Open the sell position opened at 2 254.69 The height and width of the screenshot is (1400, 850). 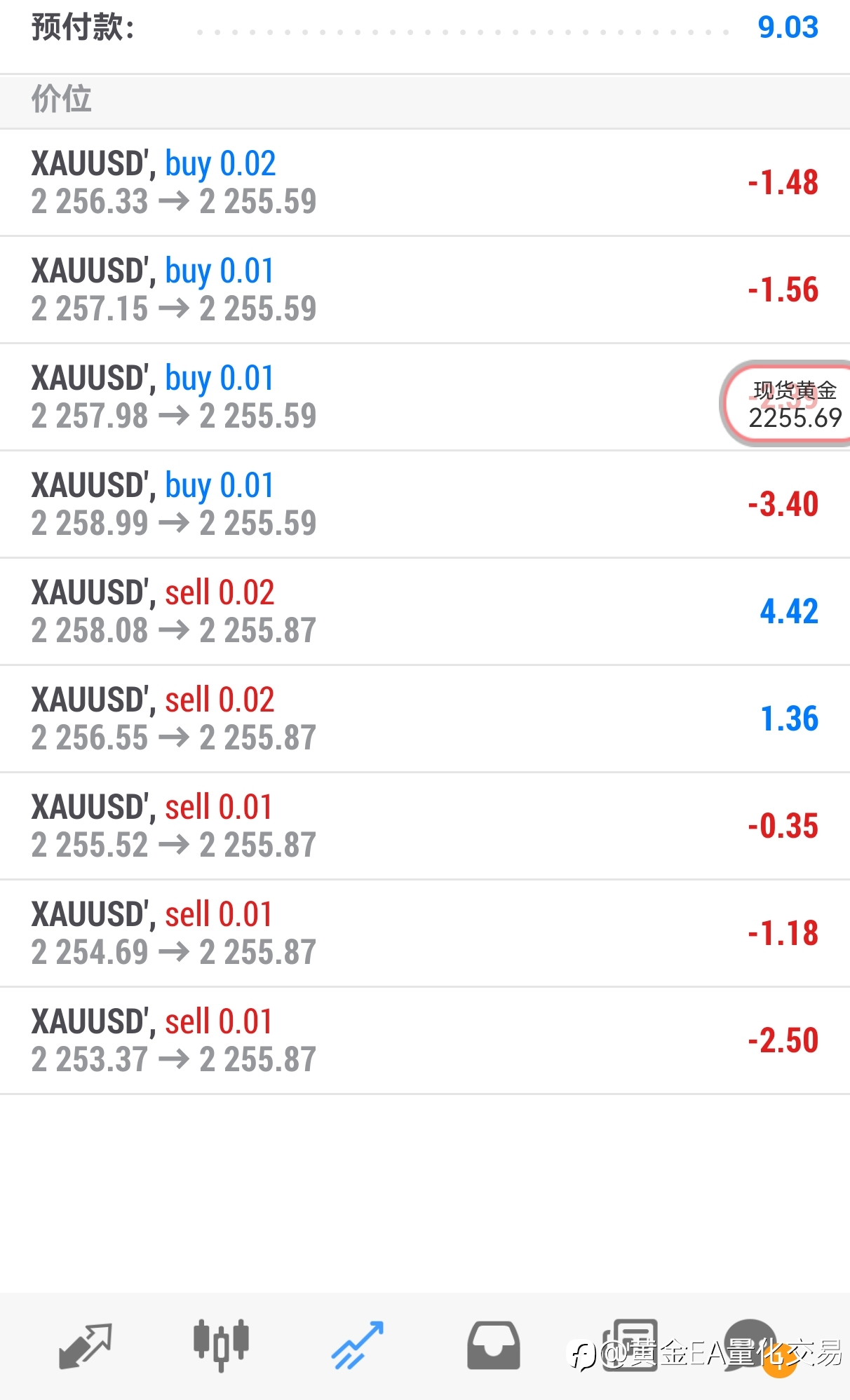(x=425, y=933)
